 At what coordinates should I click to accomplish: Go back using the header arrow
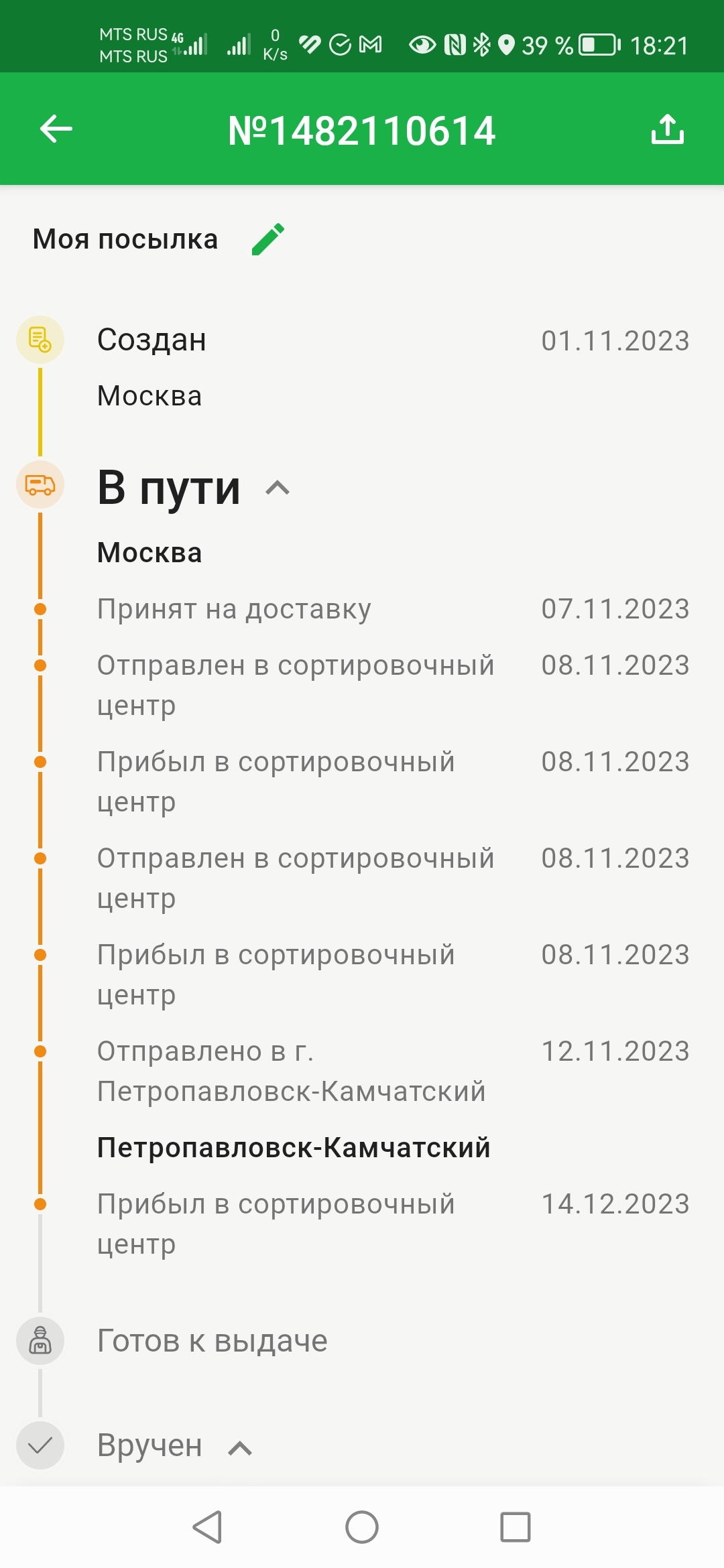(x=56, y=129)
